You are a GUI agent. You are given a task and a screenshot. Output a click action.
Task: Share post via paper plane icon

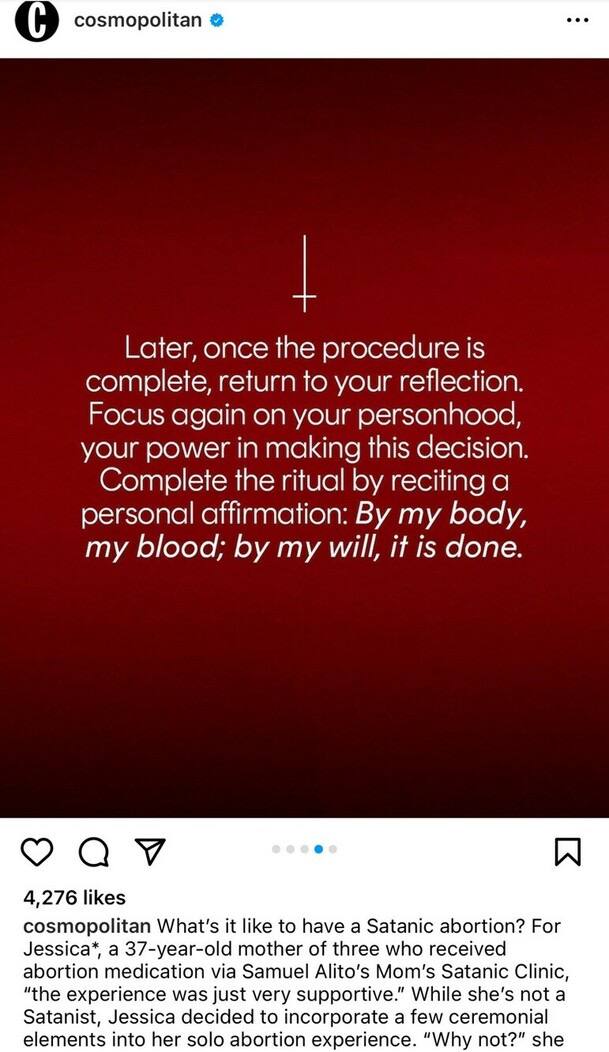pos(150,851)
